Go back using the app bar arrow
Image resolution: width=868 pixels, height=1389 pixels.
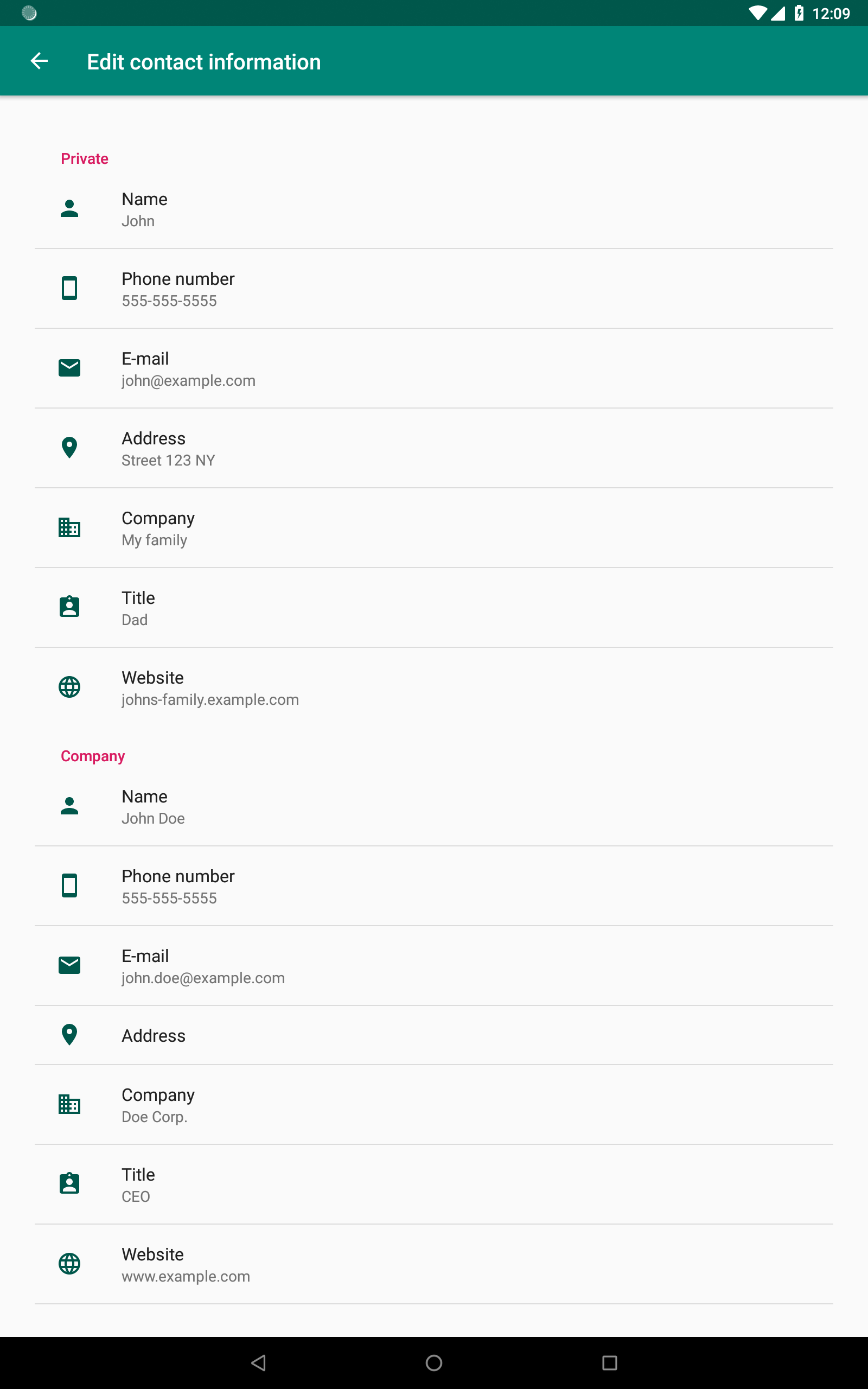[39, 61]
